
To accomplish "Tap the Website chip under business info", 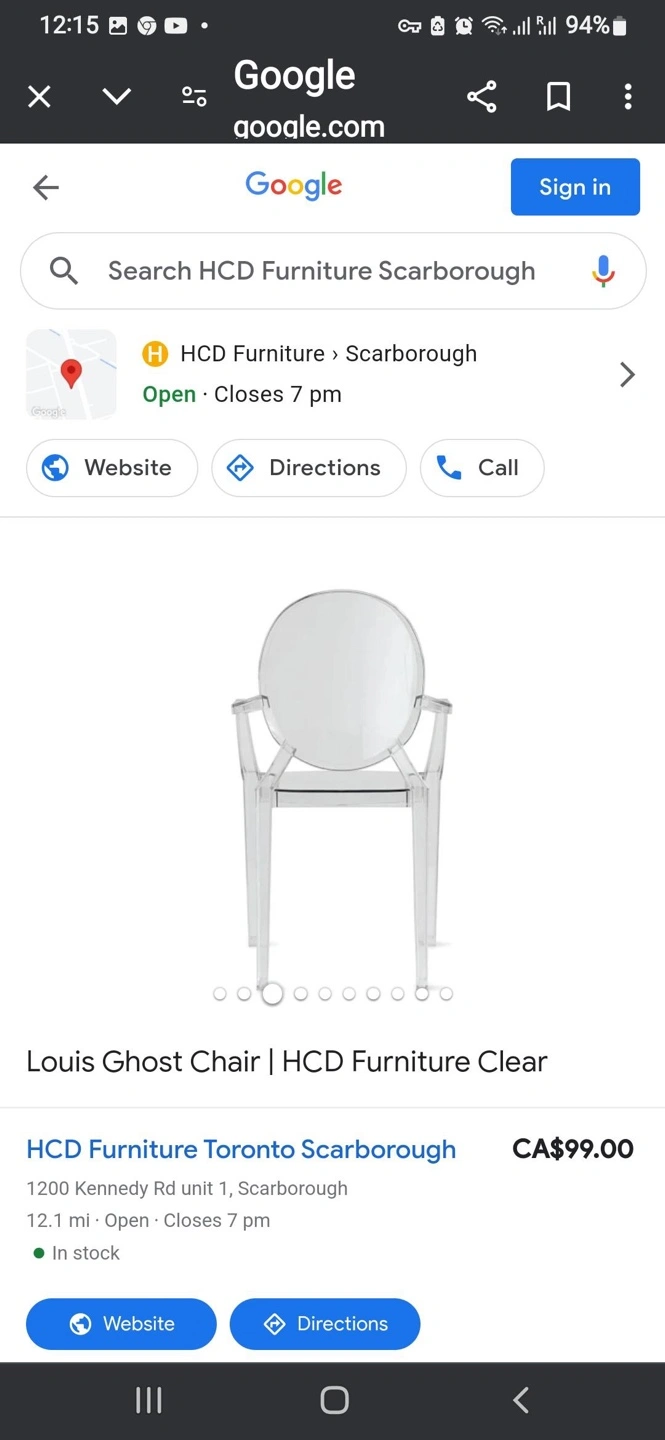I will pyautogui.click(x=112, y=468).
